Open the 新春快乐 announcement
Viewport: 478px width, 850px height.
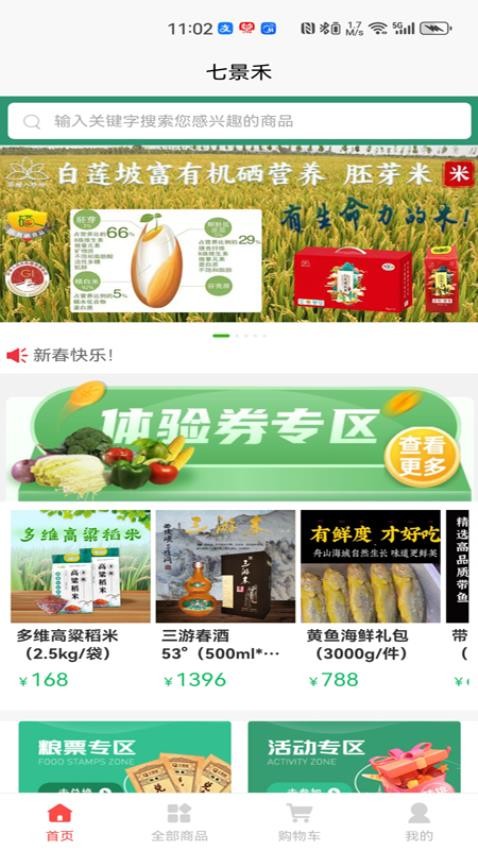click(x=73, y=356)
